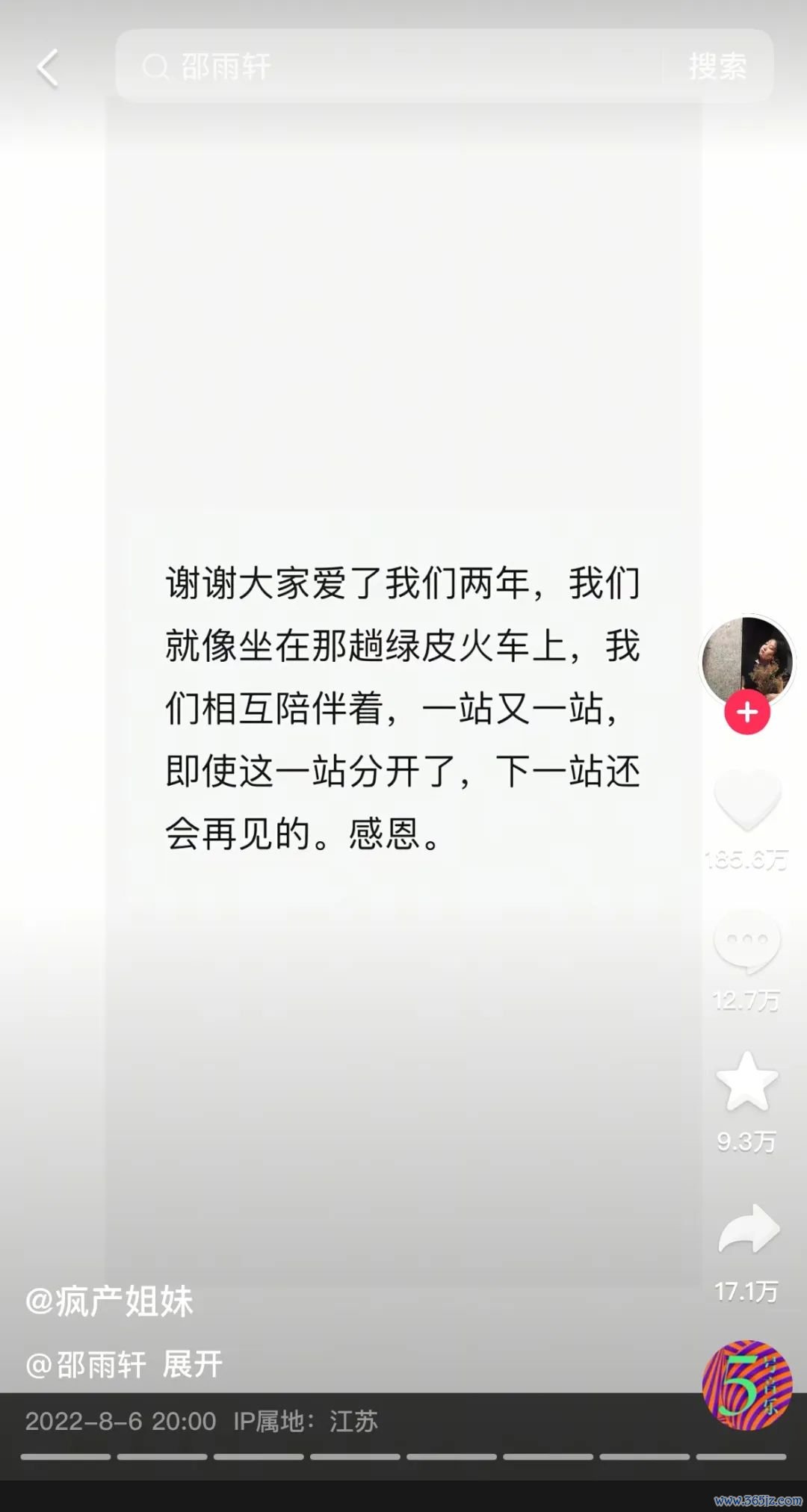Expand the caption with 展开
The image size is (807, 1512).
click(x=193, y=1365)
